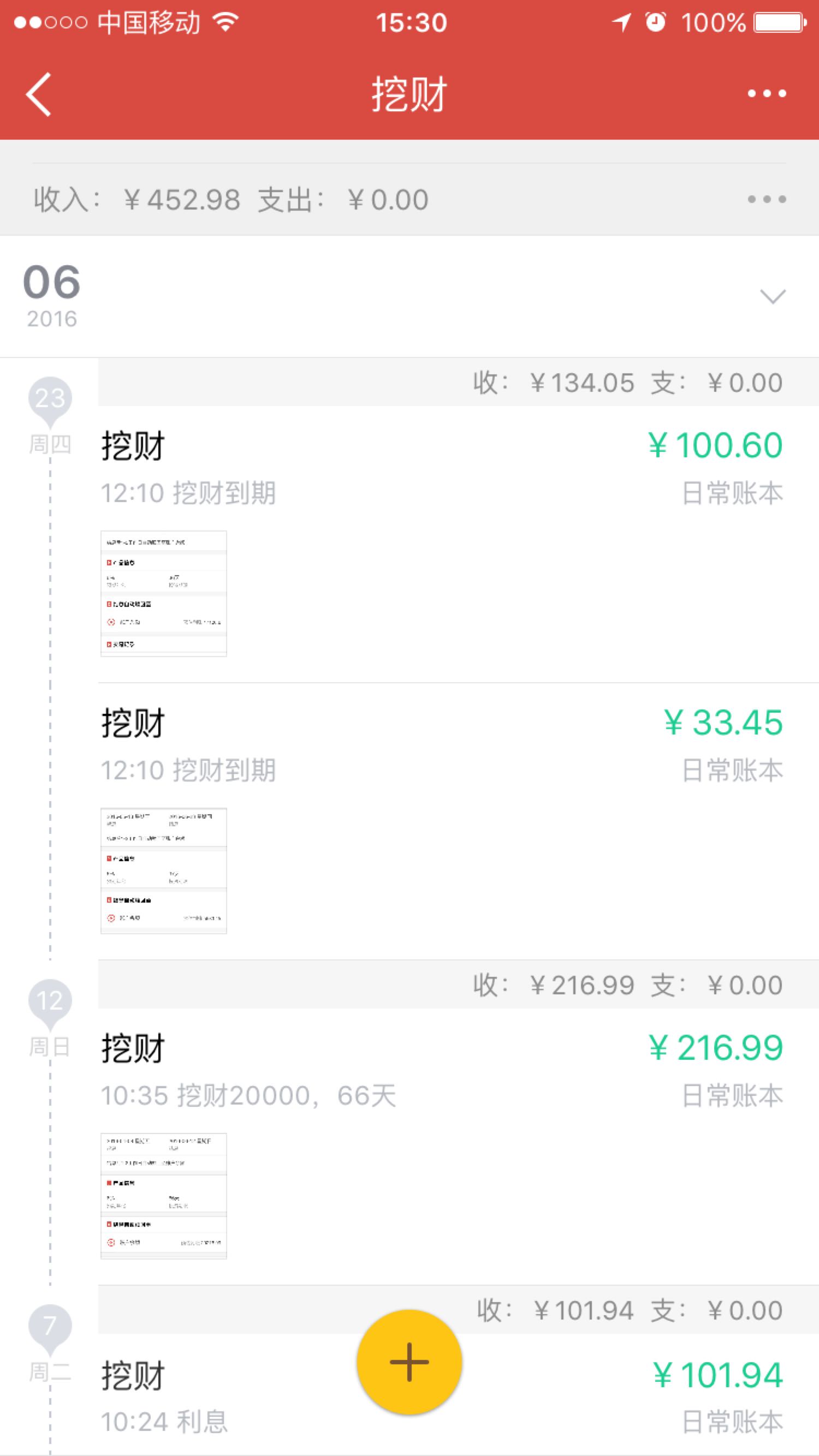View the image attached to the ¥216.99 record
Viewport: 819px width, 1456px height.
(163, 1196)
